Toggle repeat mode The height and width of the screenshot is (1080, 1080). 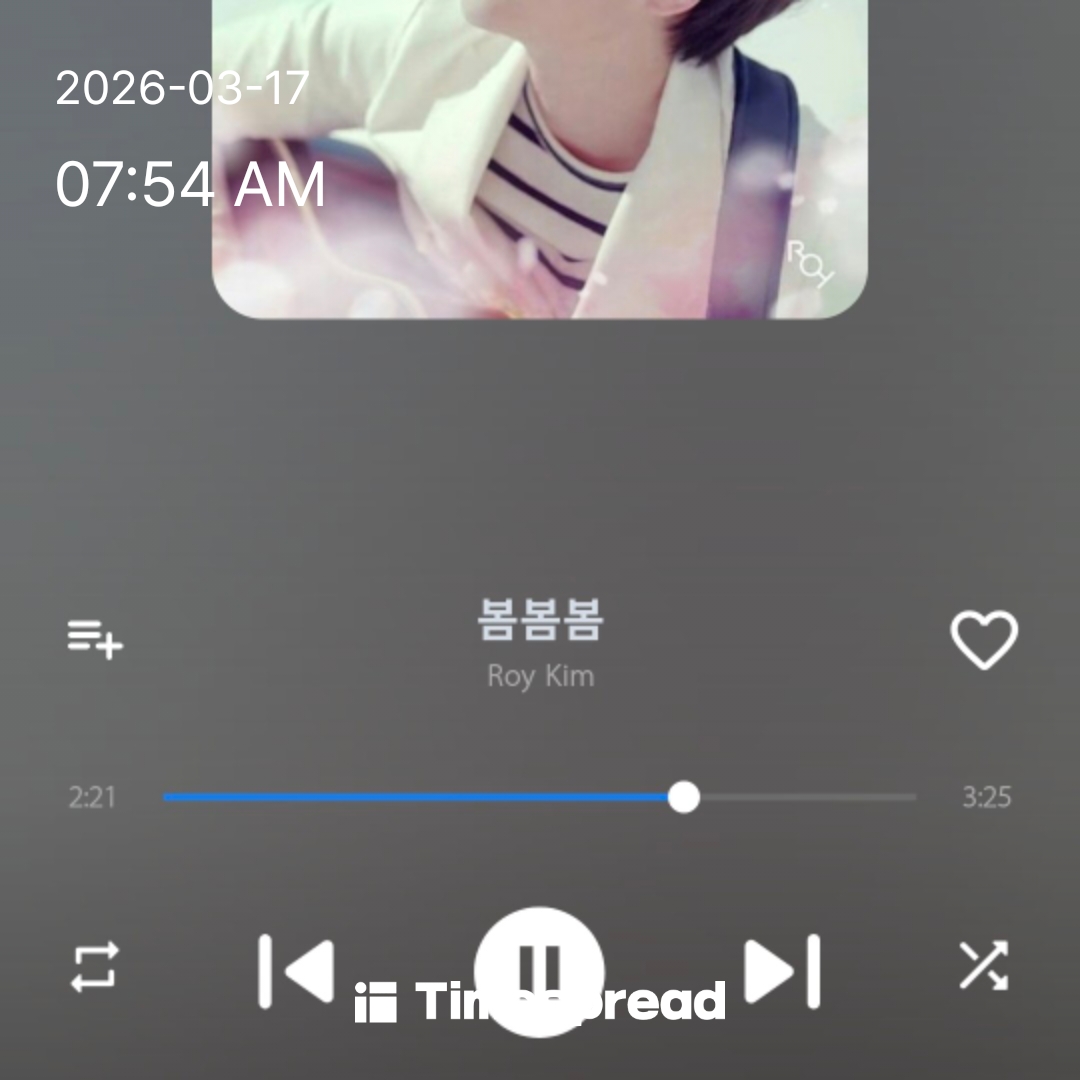click(x=95, y=967)
